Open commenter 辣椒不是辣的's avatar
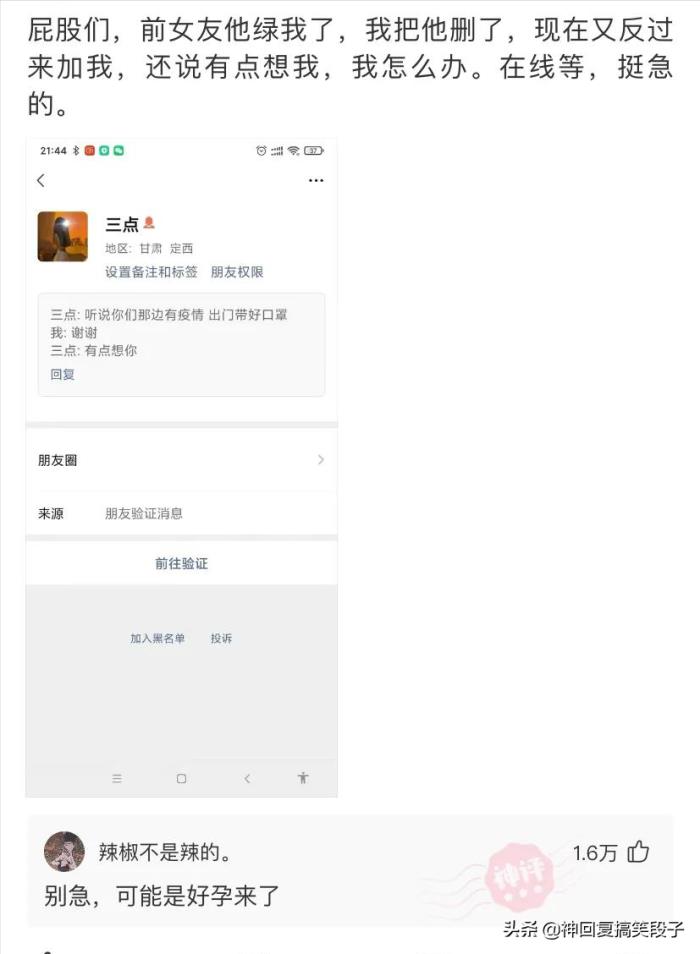 coord(64,852)
